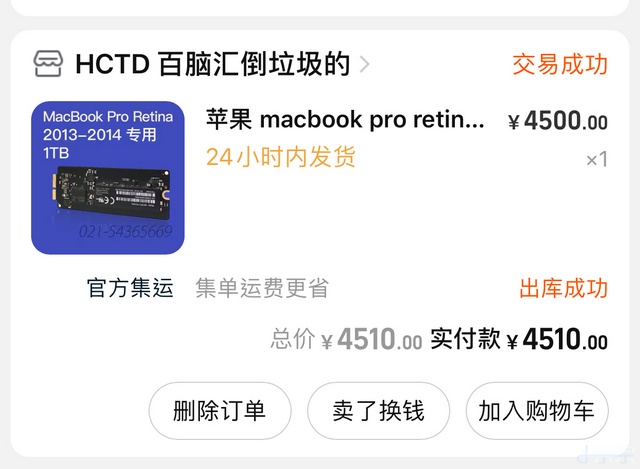View the 苹果 macbook pro retina order details
The width and height of the screenshot is (640, 469).
pyautogui.click(x=345, y=122)
